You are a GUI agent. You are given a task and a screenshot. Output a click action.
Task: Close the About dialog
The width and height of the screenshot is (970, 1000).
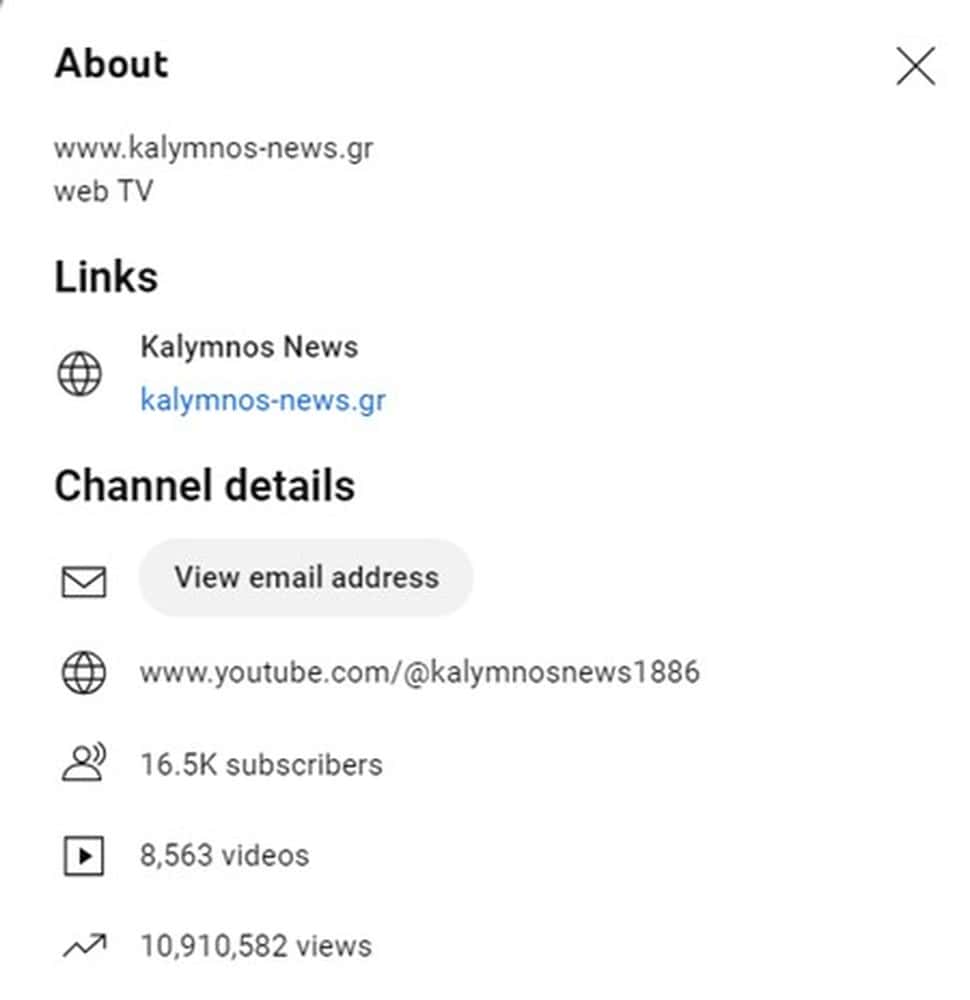point(915,67)
